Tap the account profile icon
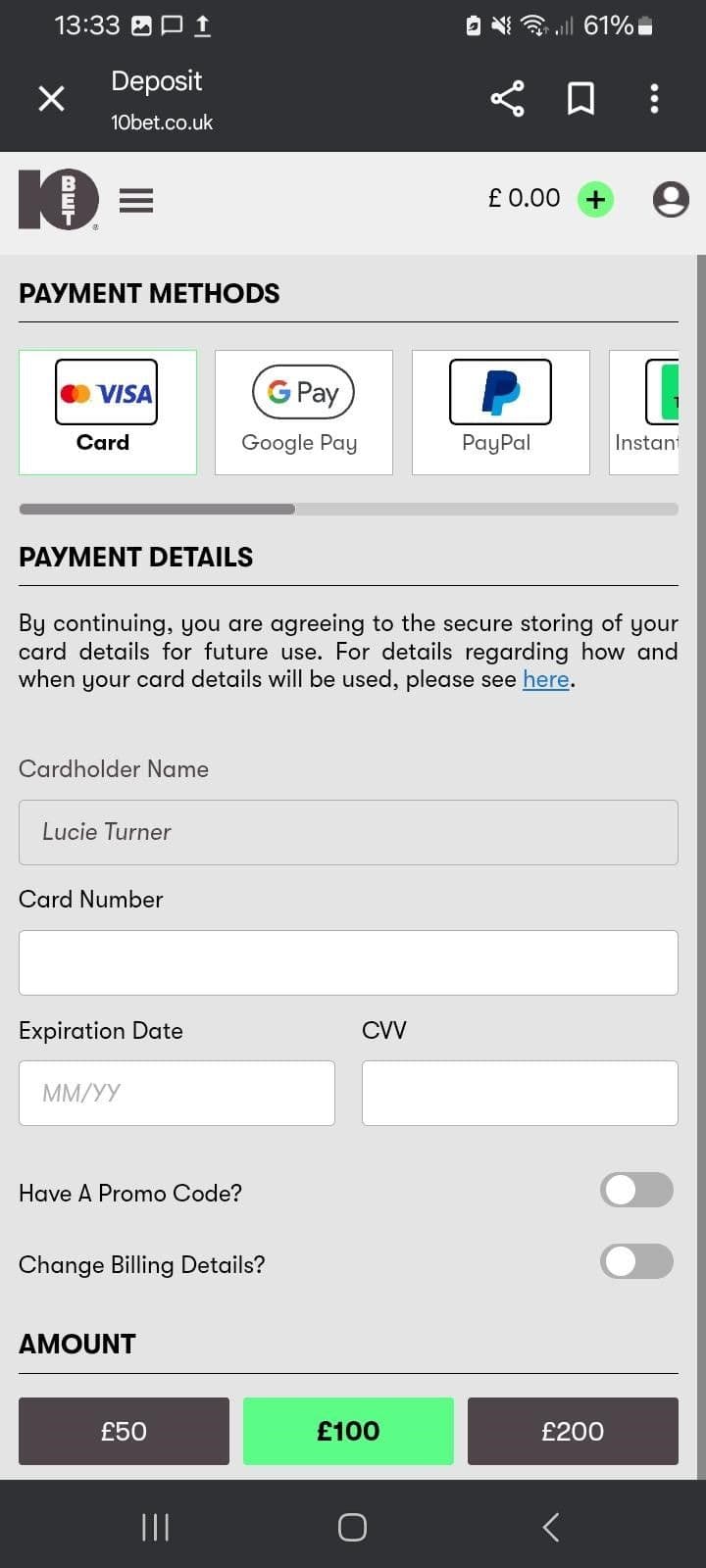 (671, 199)
